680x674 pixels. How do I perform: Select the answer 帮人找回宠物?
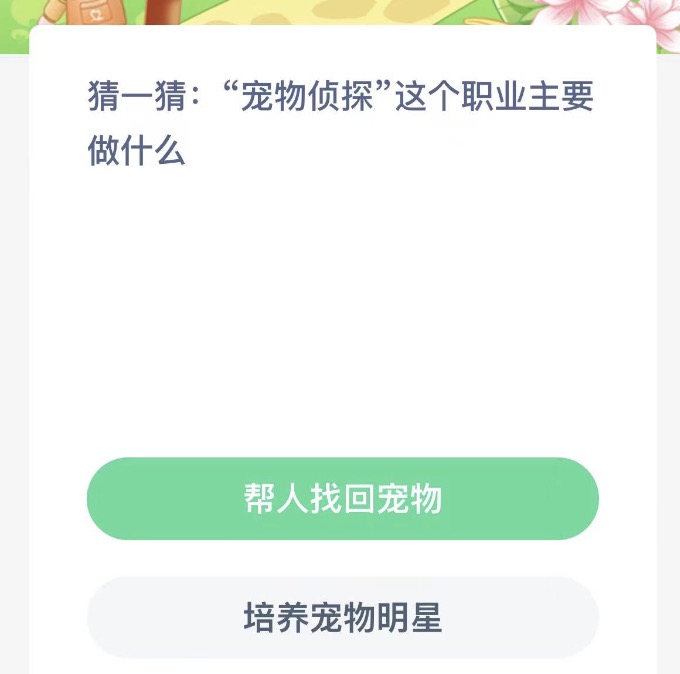coord(342,499)
